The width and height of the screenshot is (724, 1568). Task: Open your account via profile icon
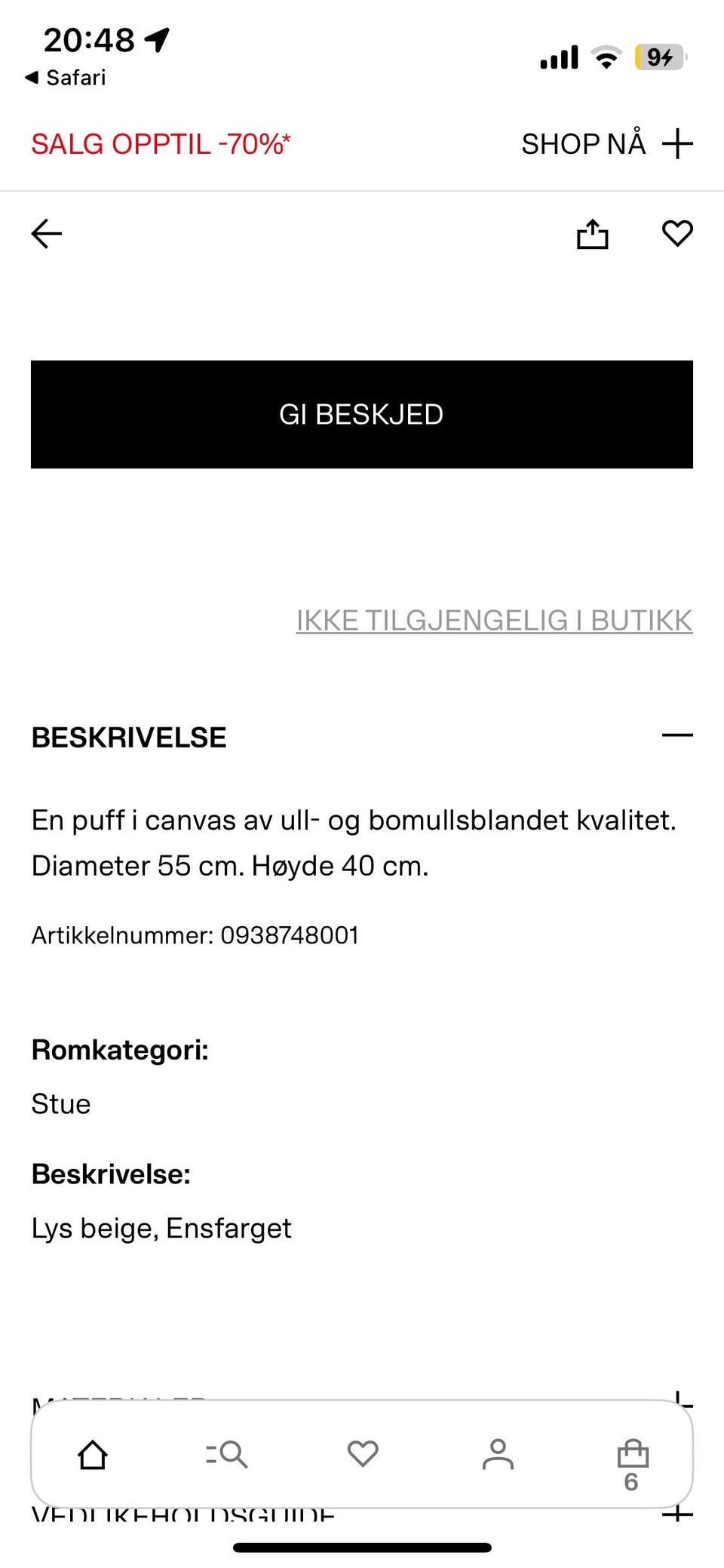(x=498, y=1455)
